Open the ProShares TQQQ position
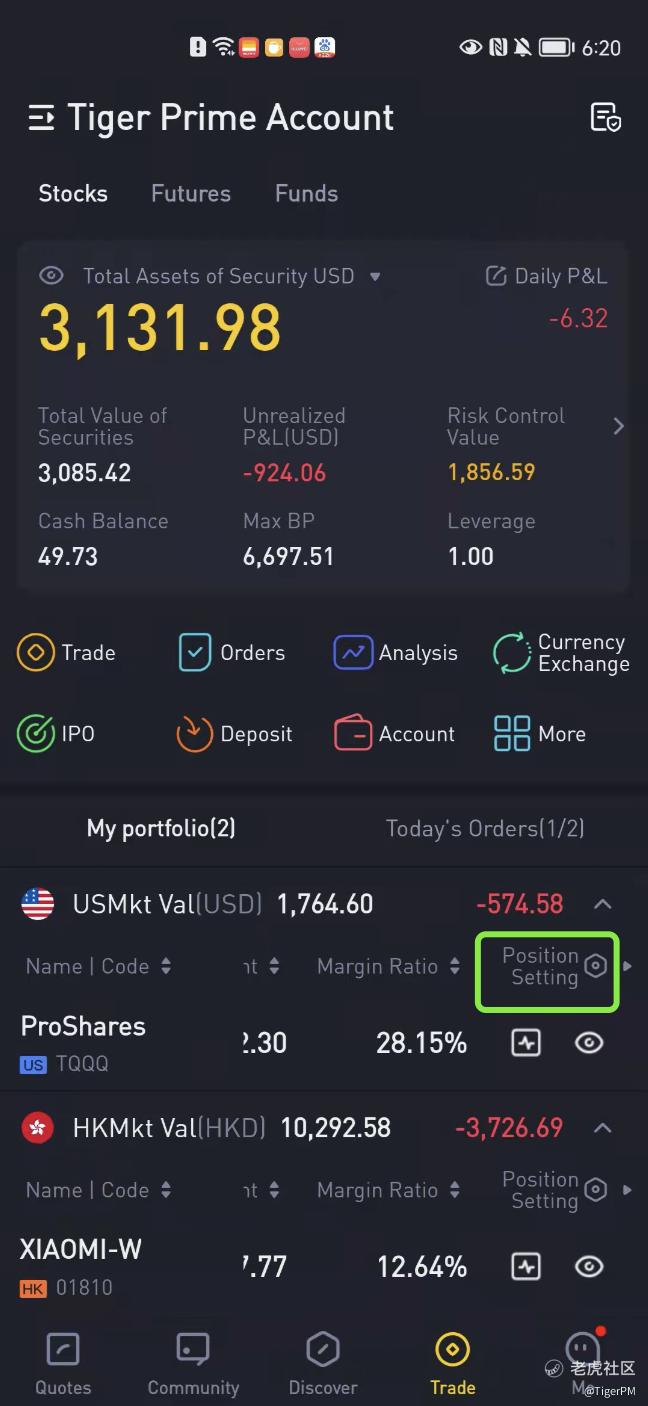This screenshot has width=648, height=1406. (x=83, y=1042)
